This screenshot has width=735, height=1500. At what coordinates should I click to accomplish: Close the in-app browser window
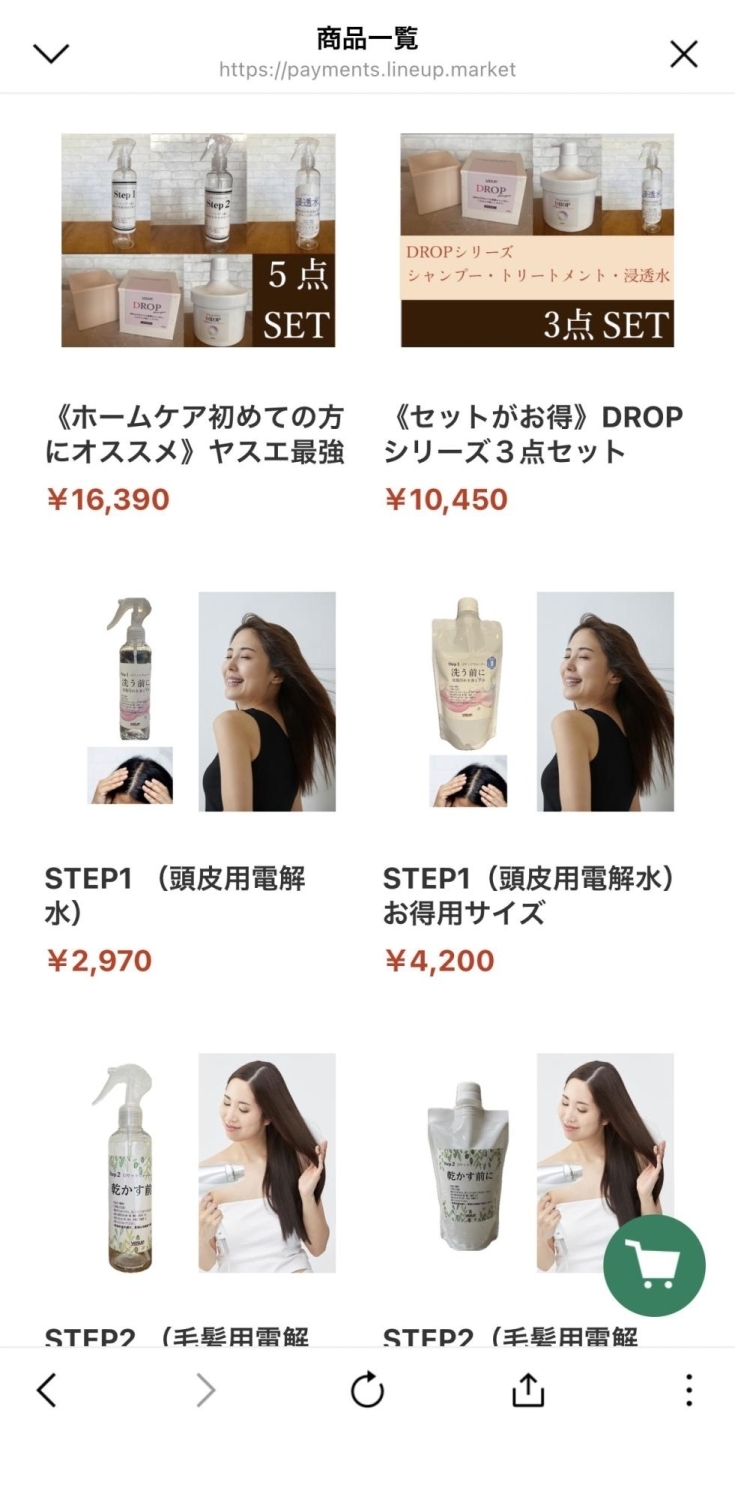[x=684, y=54]
